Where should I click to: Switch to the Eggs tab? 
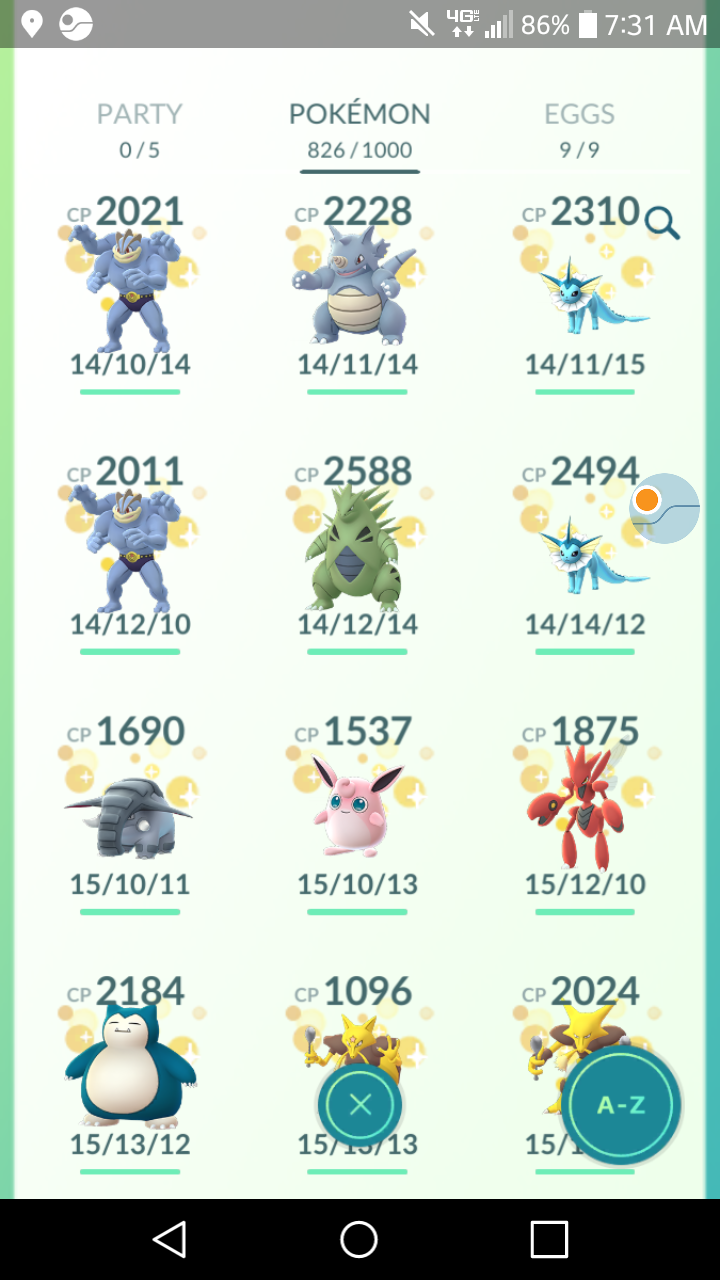pyautogui.click(x=579, y=130)
